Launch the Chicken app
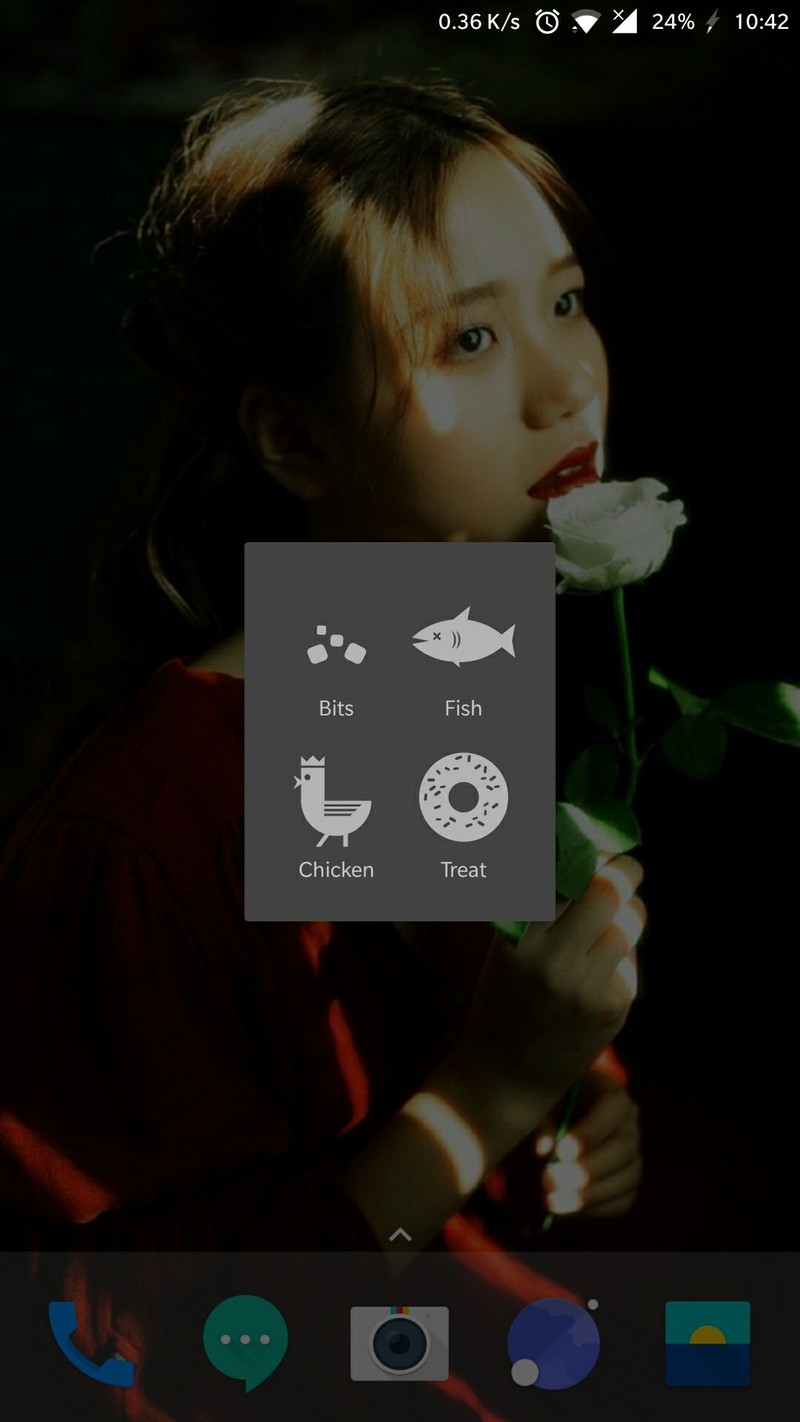The height and width of the screenshot is (1422, 800). point(335,798)
